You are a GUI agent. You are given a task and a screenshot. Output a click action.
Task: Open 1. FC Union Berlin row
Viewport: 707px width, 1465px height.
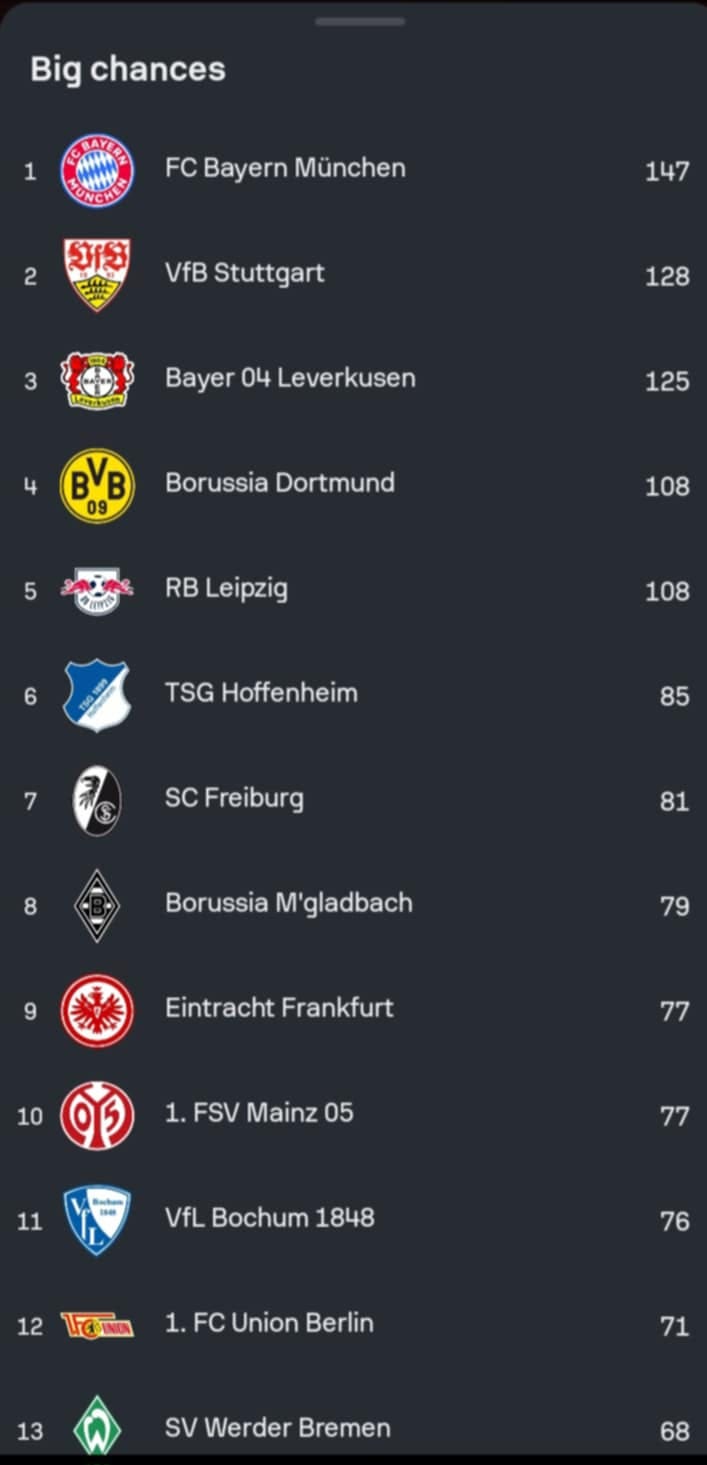[353, 1325]
